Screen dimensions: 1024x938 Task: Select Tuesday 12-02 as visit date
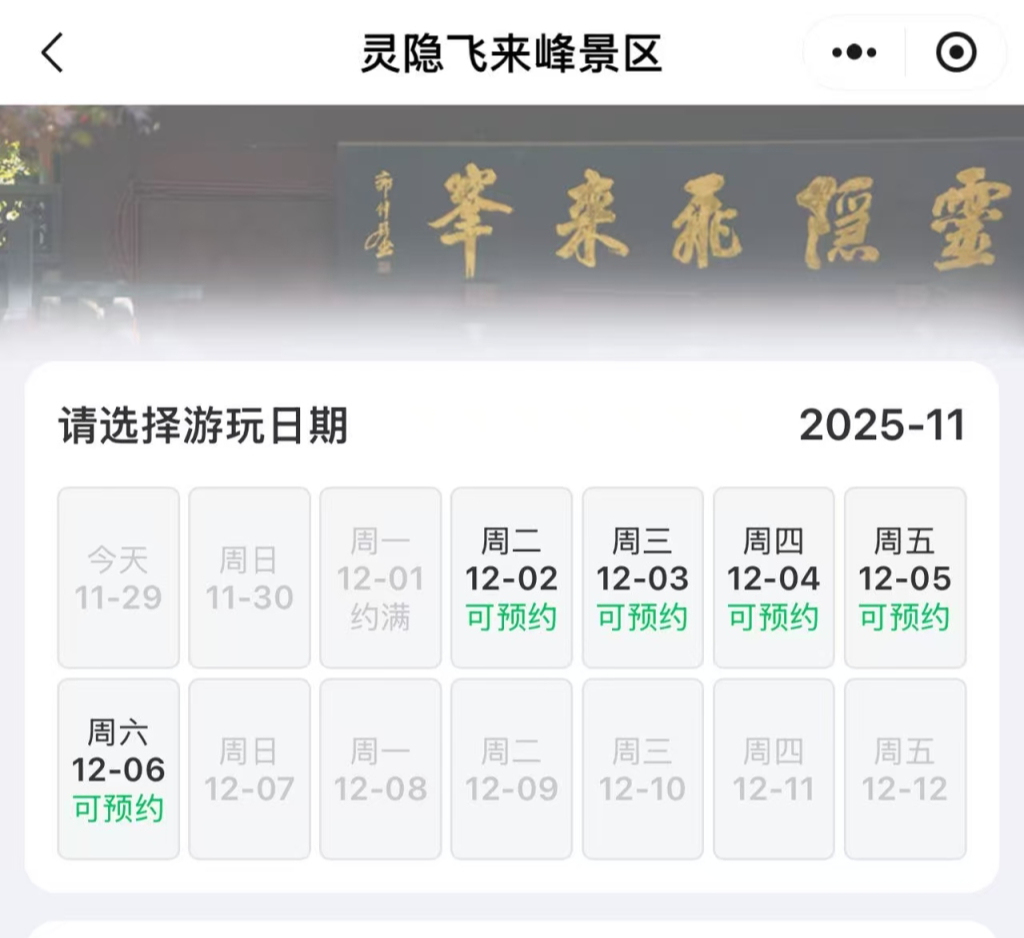point(511,578)
